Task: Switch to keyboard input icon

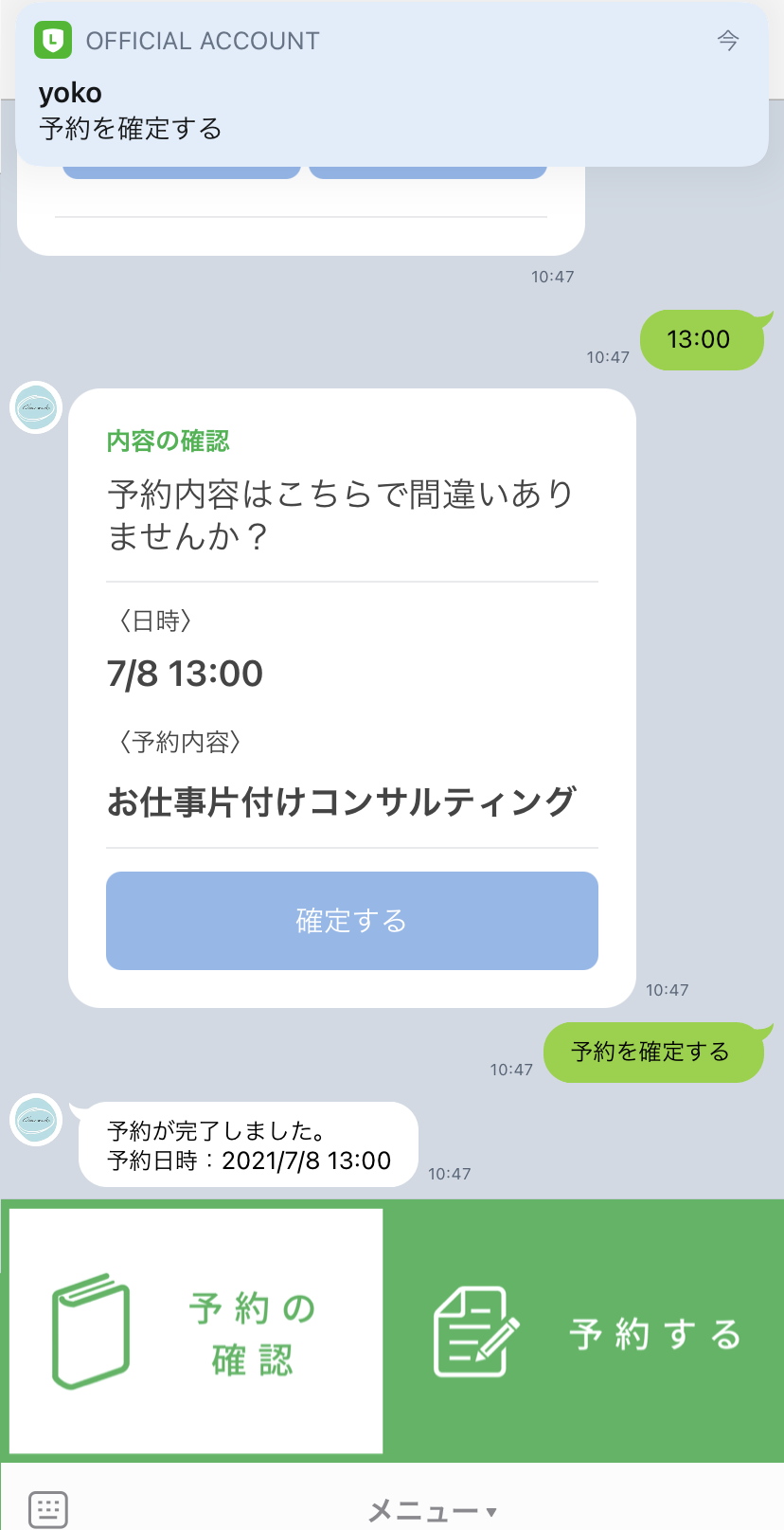Action: click(48, 1508)
